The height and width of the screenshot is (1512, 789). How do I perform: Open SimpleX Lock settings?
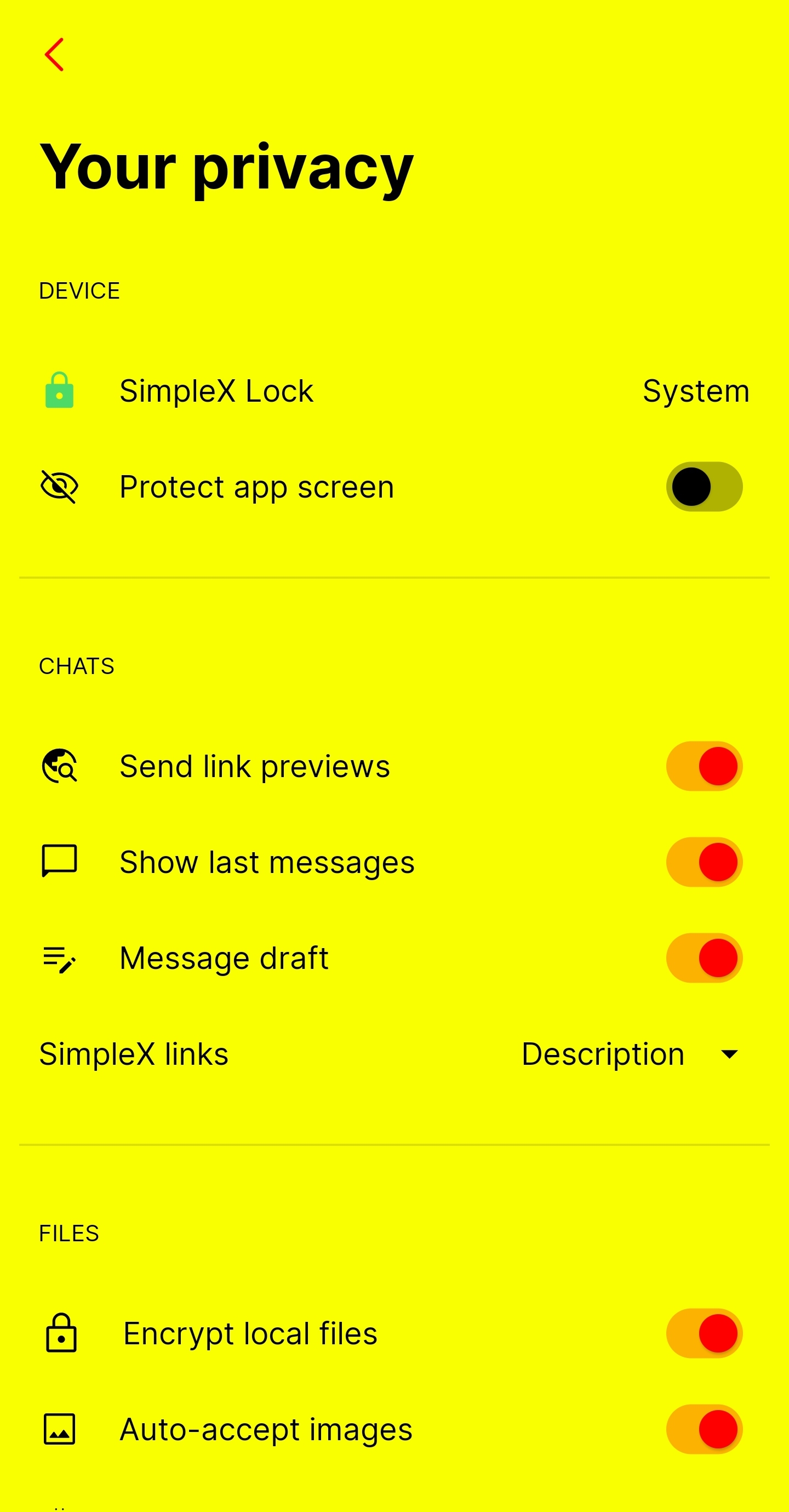click(x=393, y=391)
